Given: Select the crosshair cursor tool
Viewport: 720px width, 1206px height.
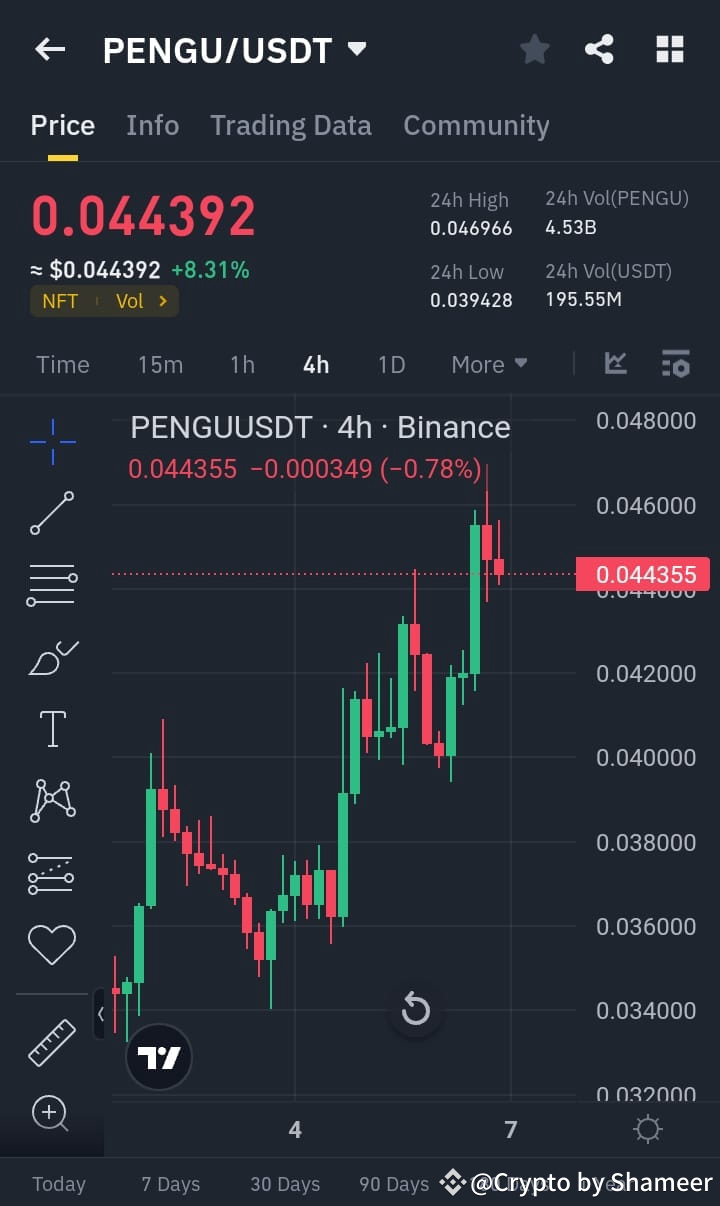Looking at the screenshot, I should [x=52, y=440].
